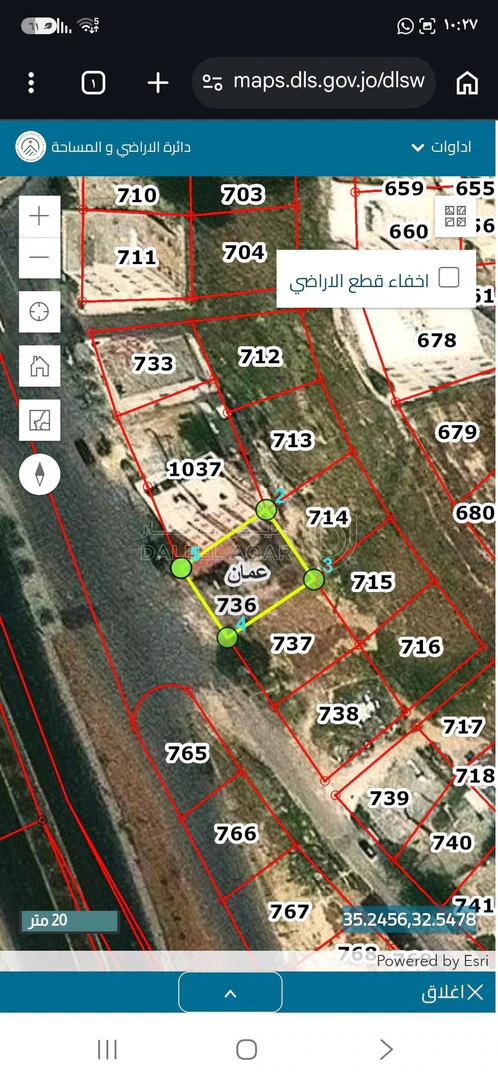Return to the default map extent
Image resolution: width=498 pixels, height=1080 pixels.
click(39, 366)
